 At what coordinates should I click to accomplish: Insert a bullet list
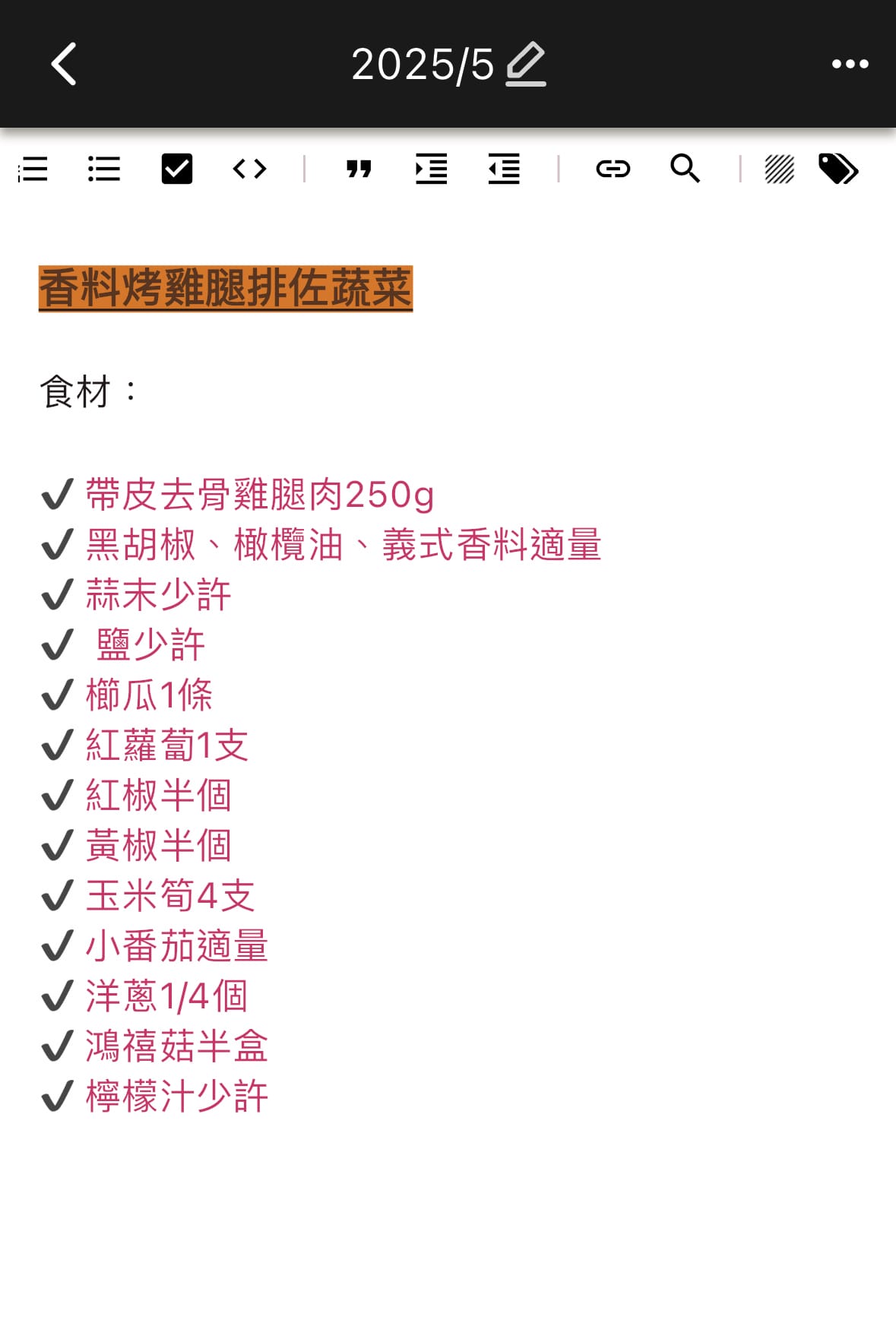pos(103,169)
